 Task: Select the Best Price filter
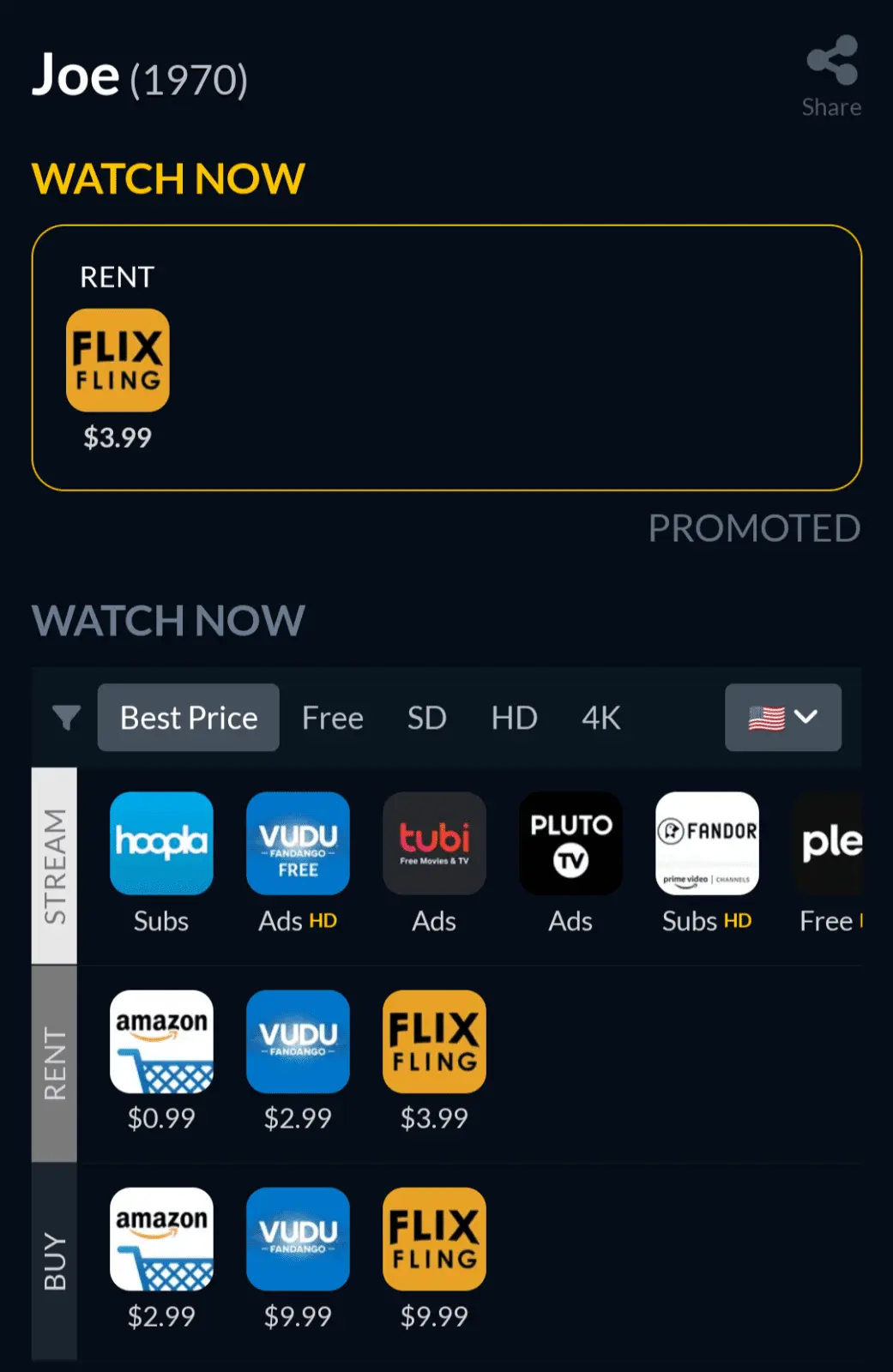pyautogui.click(x=188, y=718)
